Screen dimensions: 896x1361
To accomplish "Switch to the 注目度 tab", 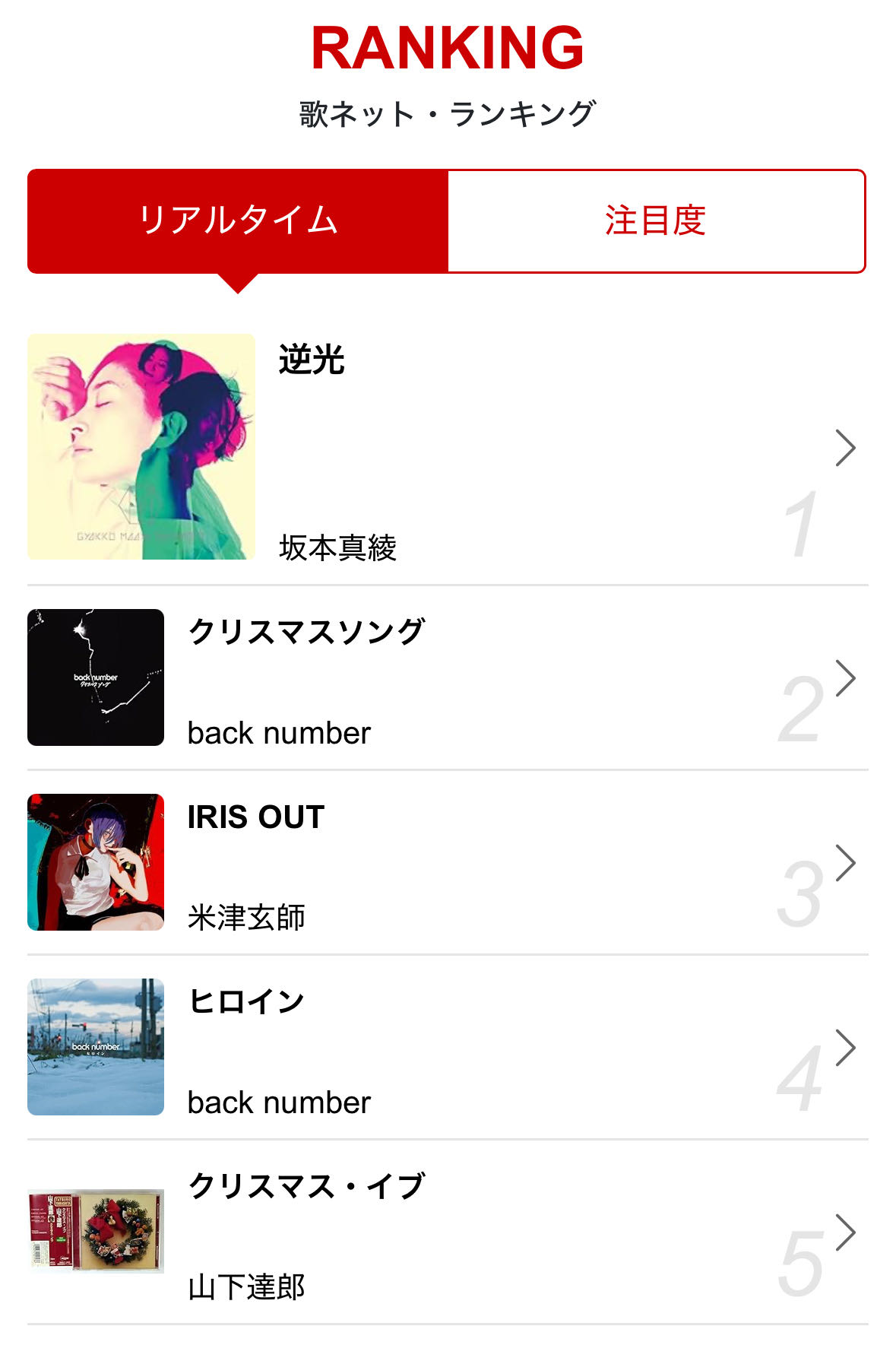I will [x=656, y=220].
